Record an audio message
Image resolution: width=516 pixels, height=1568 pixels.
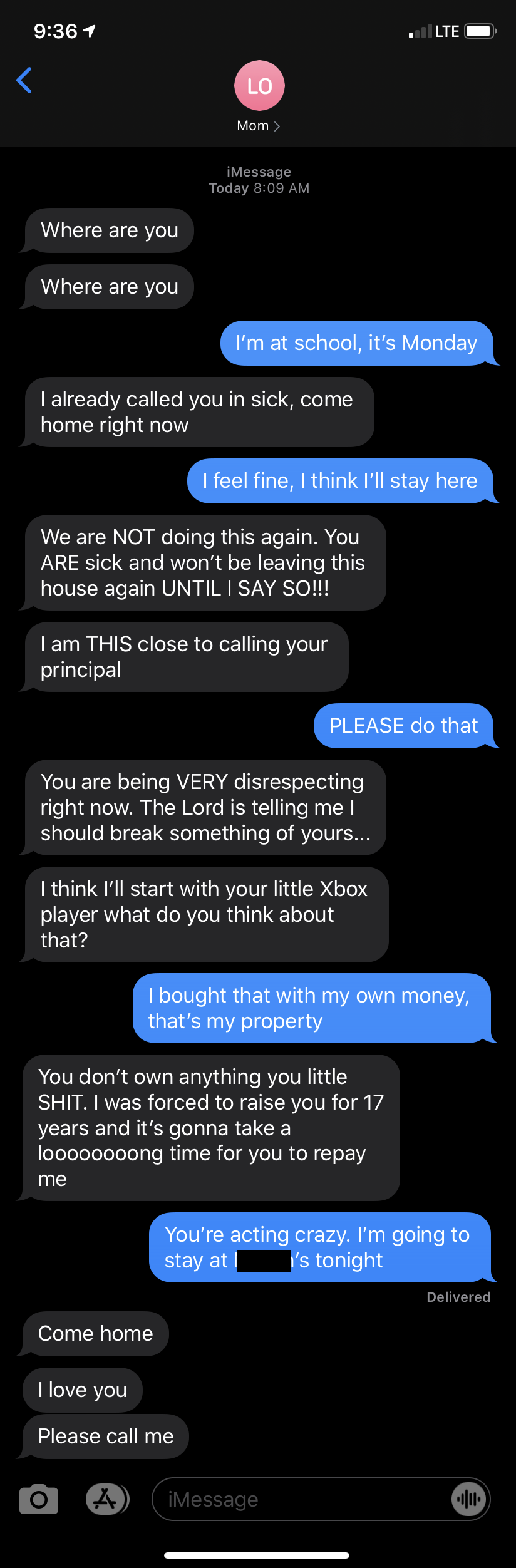click(469, 1499)
